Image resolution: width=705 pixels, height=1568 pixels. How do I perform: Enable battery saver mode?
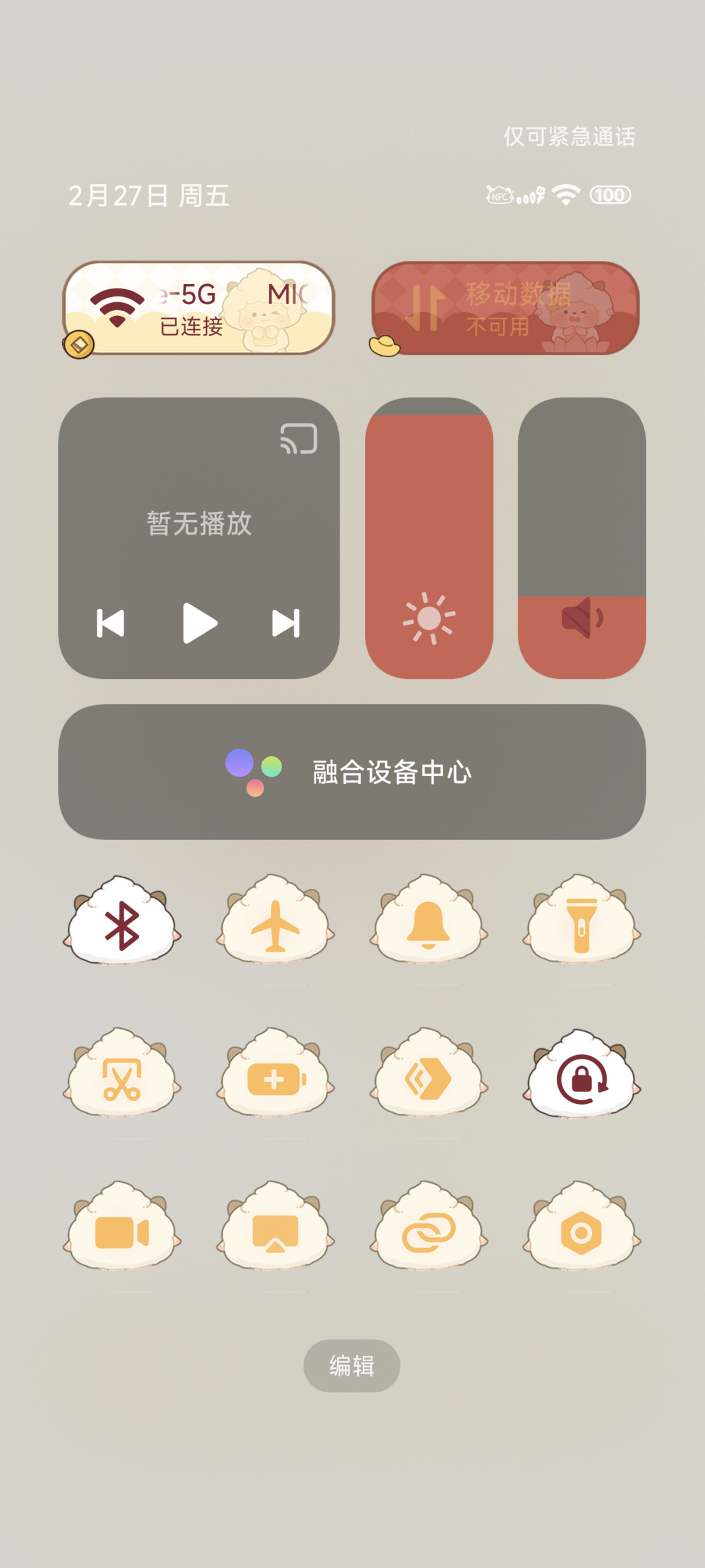coord(275,1075)
